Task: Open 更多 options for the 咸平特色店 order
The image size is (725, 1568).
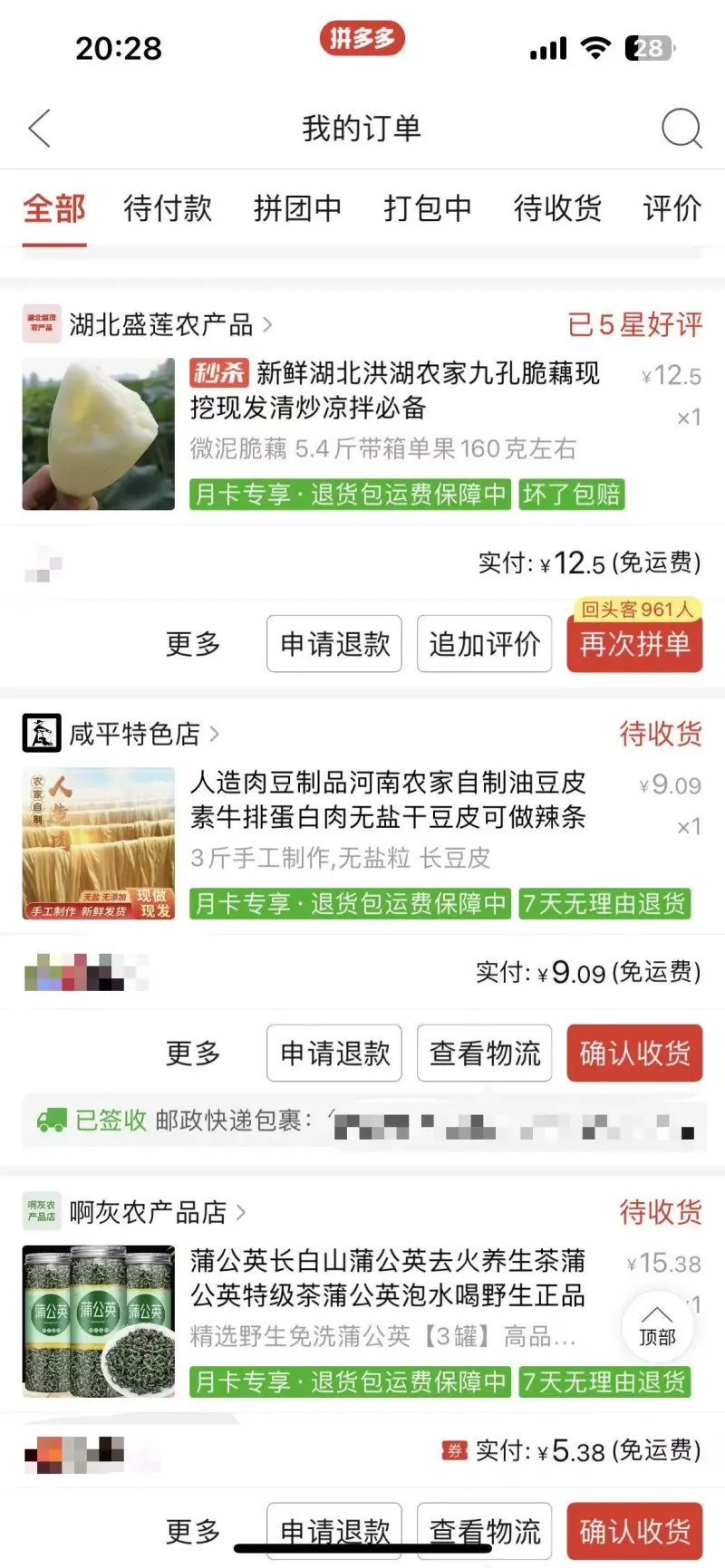Action: tap(193, 1053)
